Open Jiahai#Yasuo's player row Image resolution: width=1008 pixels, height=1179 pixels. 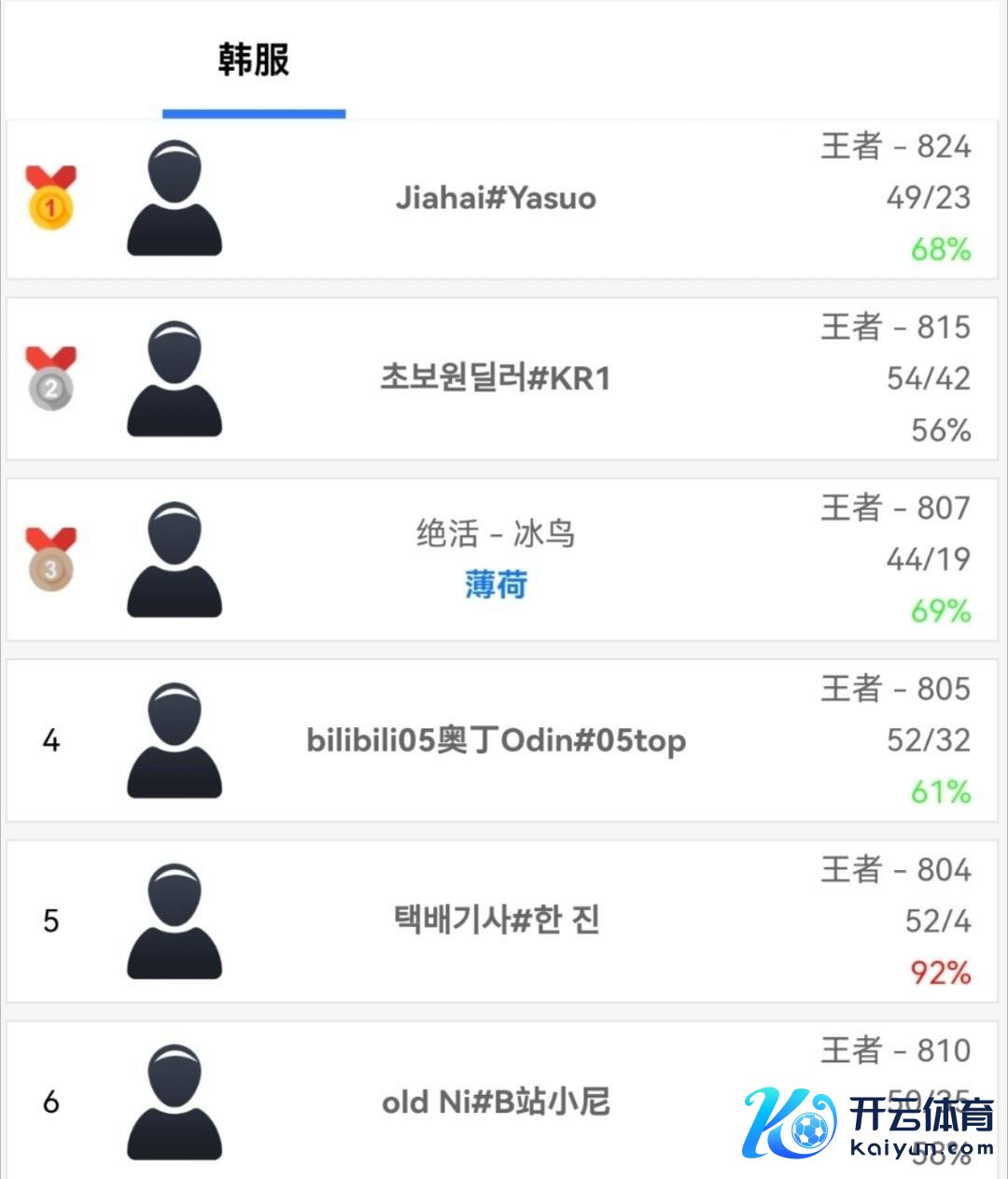pyautogui.click(x=496, y=198)
